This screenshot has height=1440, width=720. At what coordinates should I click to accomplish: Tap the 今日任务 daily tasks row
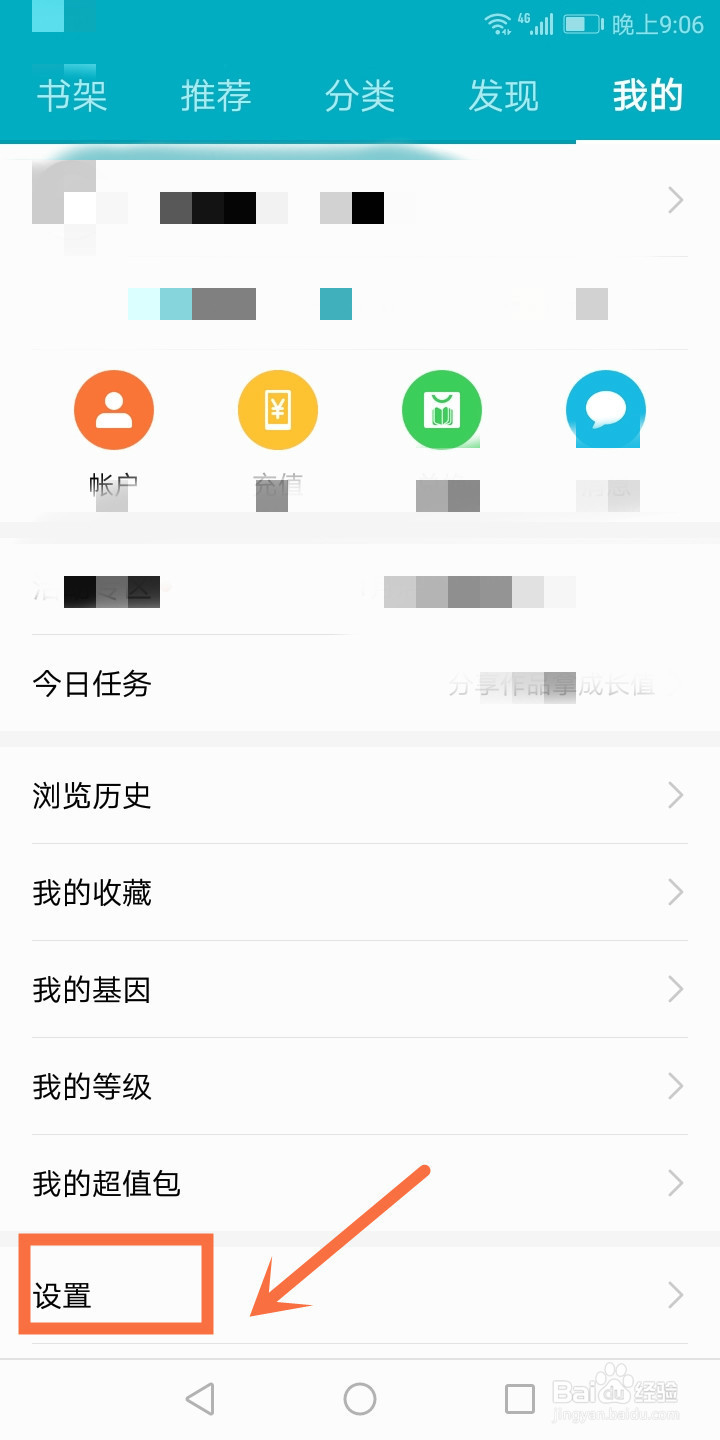pyautogui.click(x=91, y=685)
